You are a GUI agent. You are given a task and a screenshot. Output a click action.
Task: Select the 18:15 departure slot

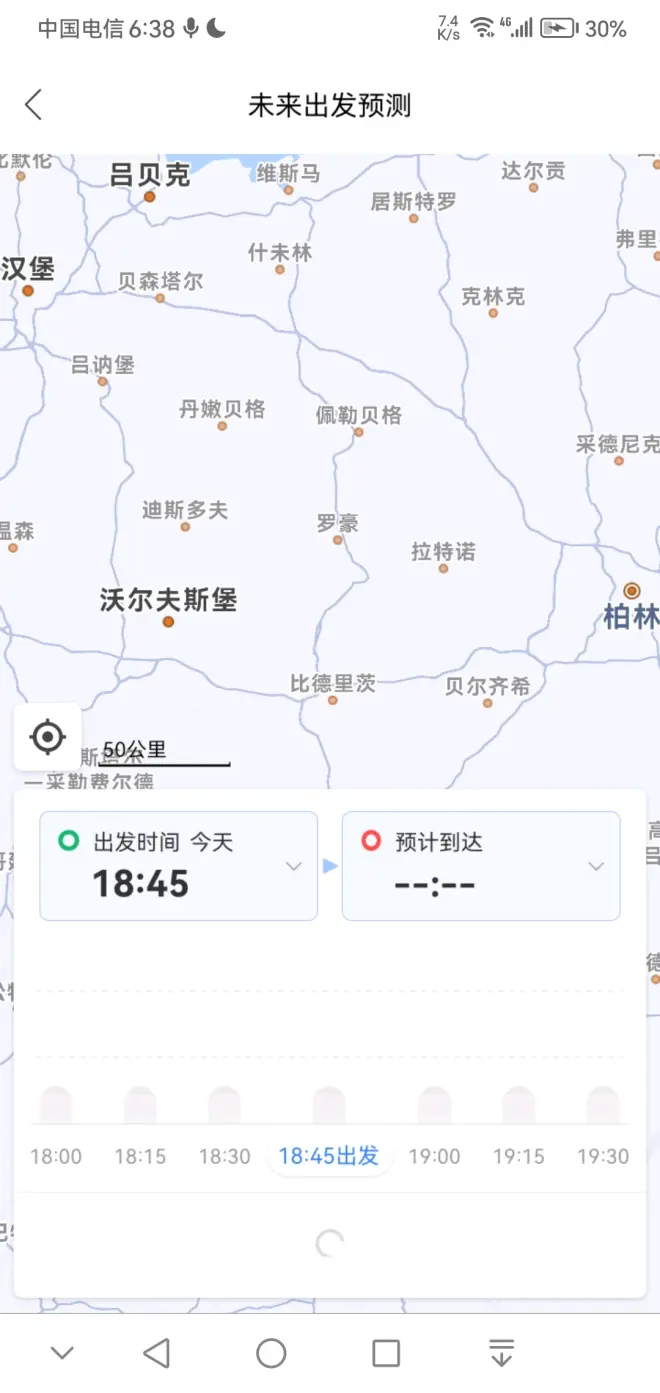click(140, 1156)
